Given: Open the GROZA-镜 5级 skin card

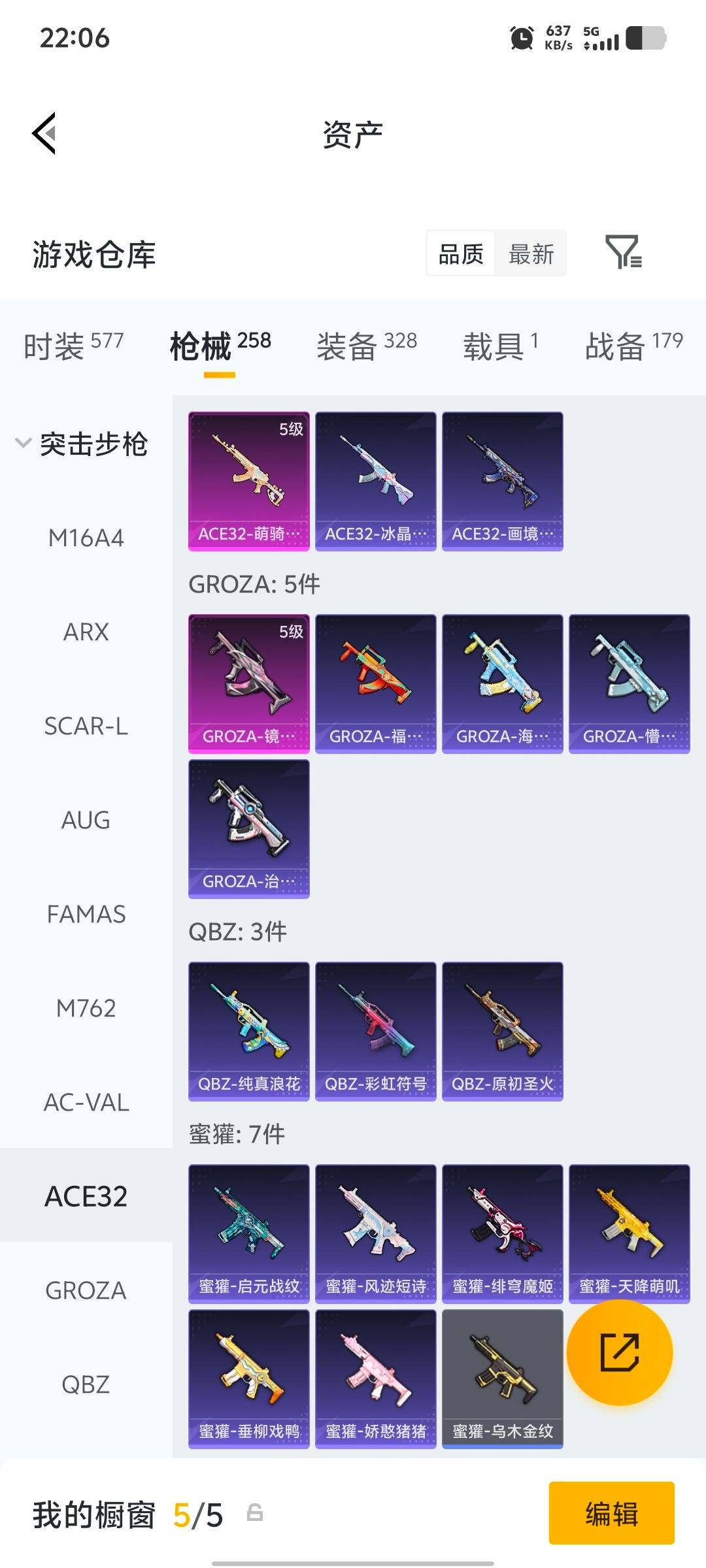Looking at the screenshot, I should pyautogui.click(x=248, y=682).
